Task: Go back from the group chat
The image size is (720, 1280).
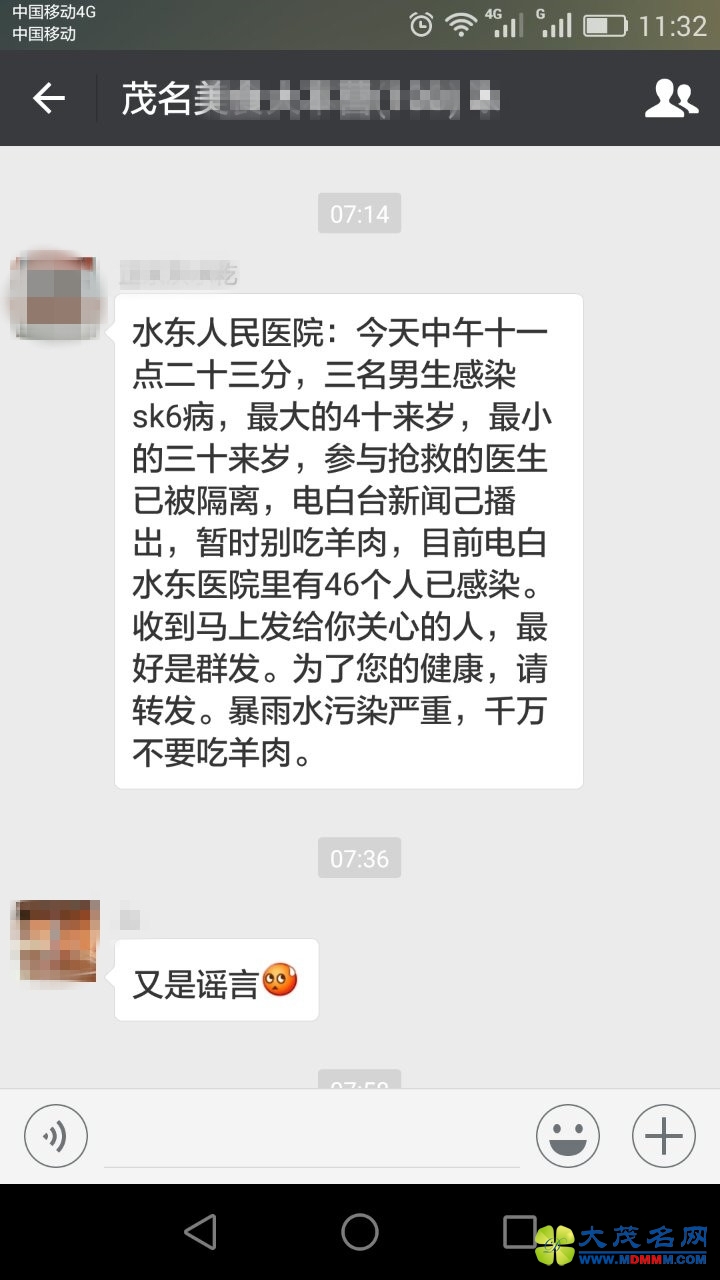Action: pyautogui.click(x=48, y=98)
